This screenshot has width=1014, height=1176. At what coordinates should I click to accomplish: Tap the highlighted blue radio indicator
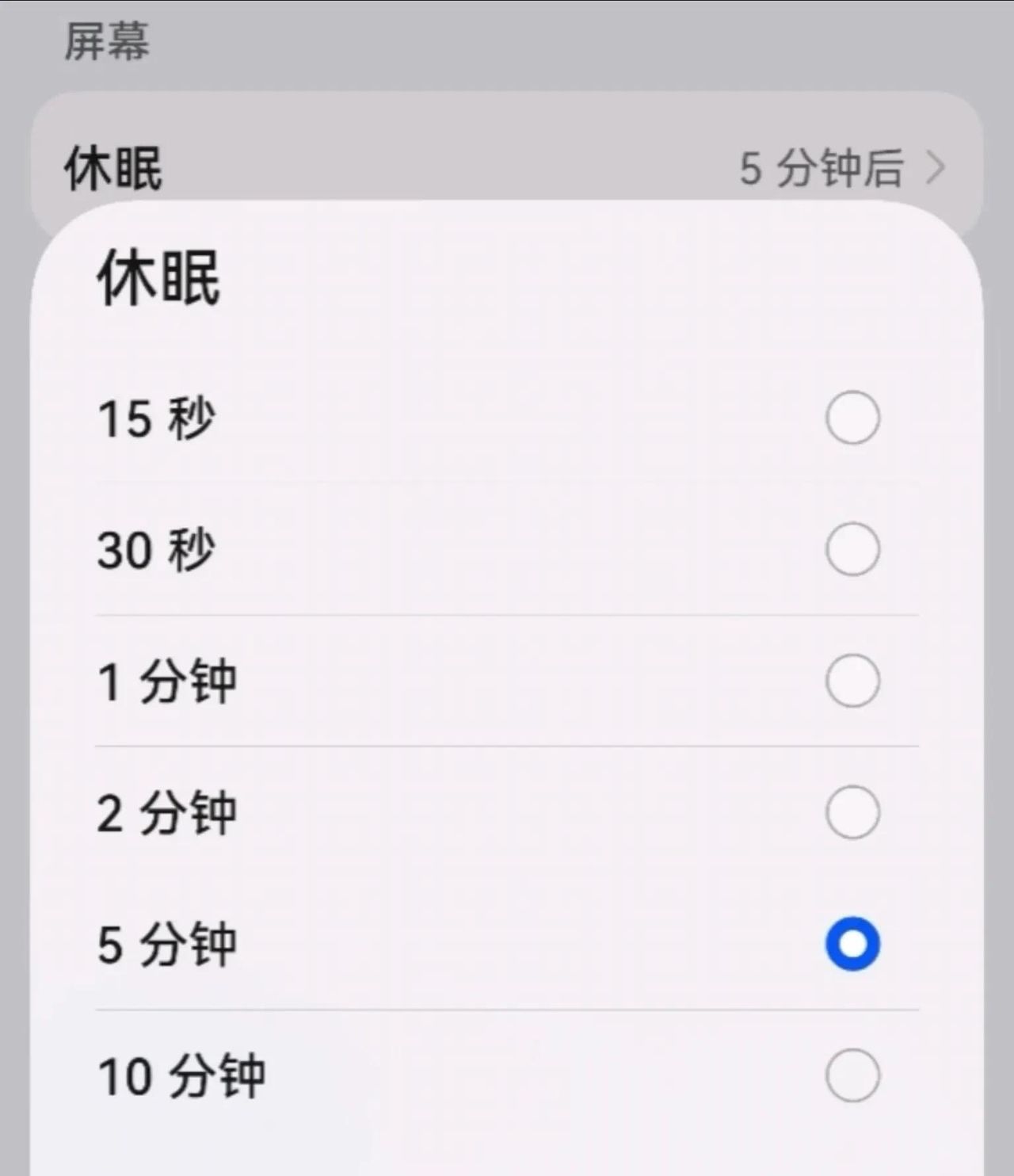(x=852, y=943)
